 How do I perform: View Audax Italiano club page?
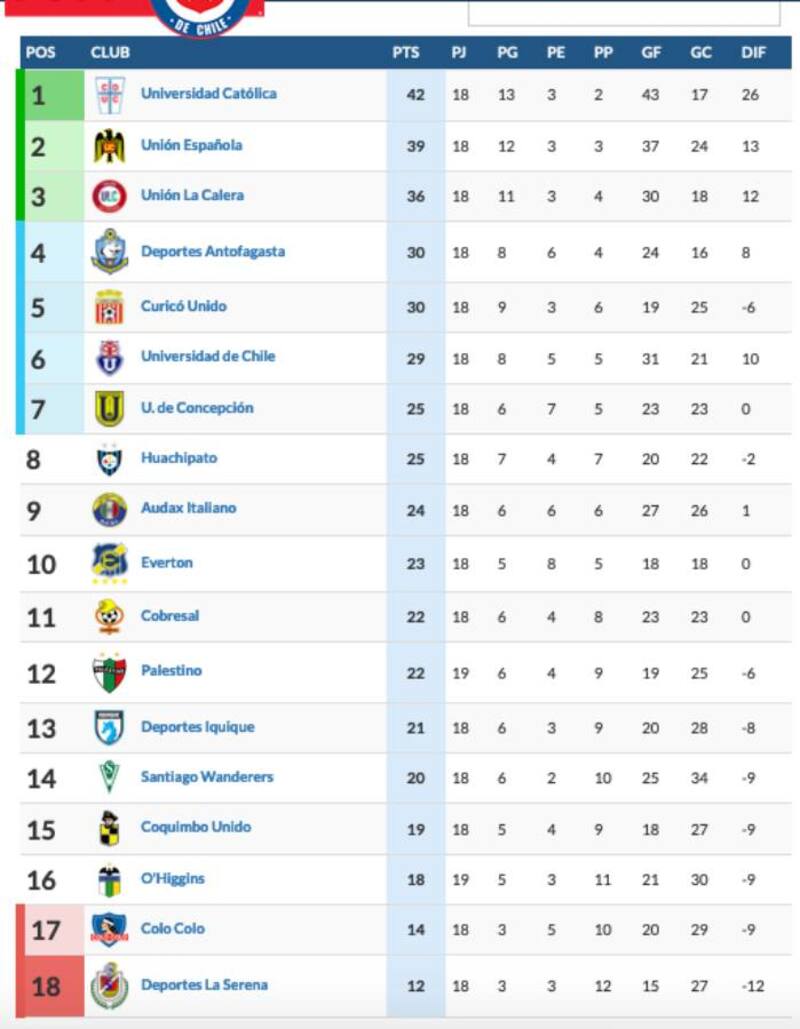[x=188, y=508]
